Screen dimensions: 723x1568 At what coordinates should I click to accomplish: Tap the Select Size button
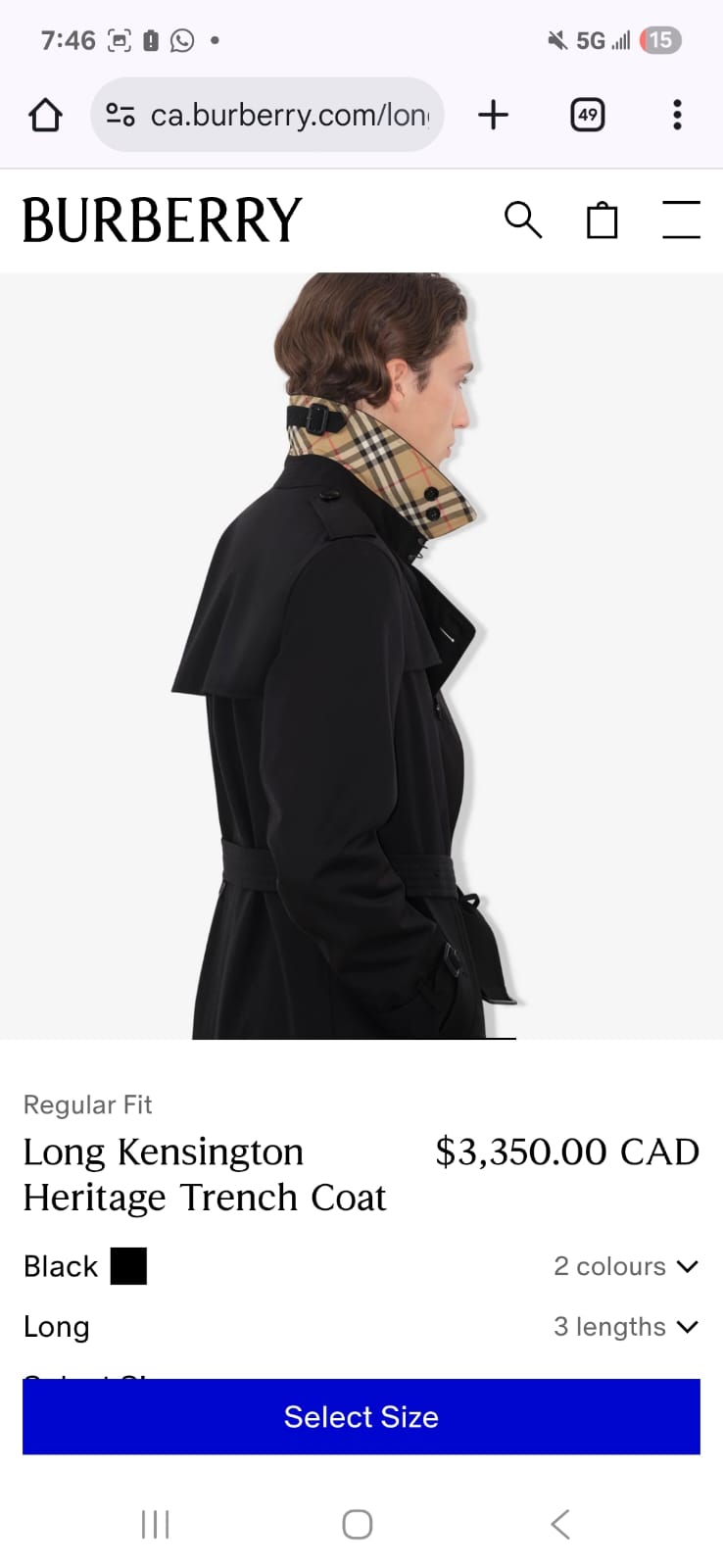[361, 1417]
